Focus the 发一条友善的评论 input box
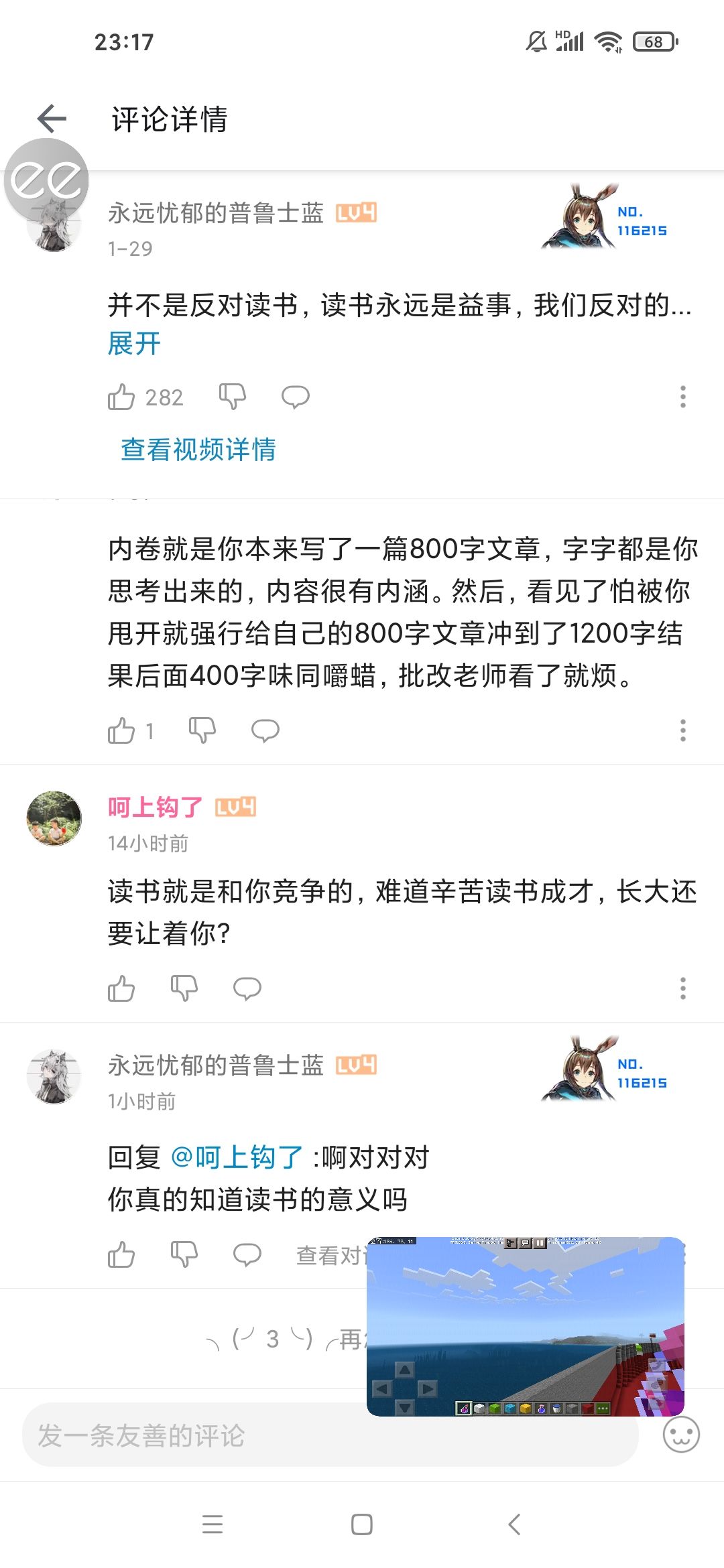The width and height of the screenshot is (724, 1568). [330, 1435]
